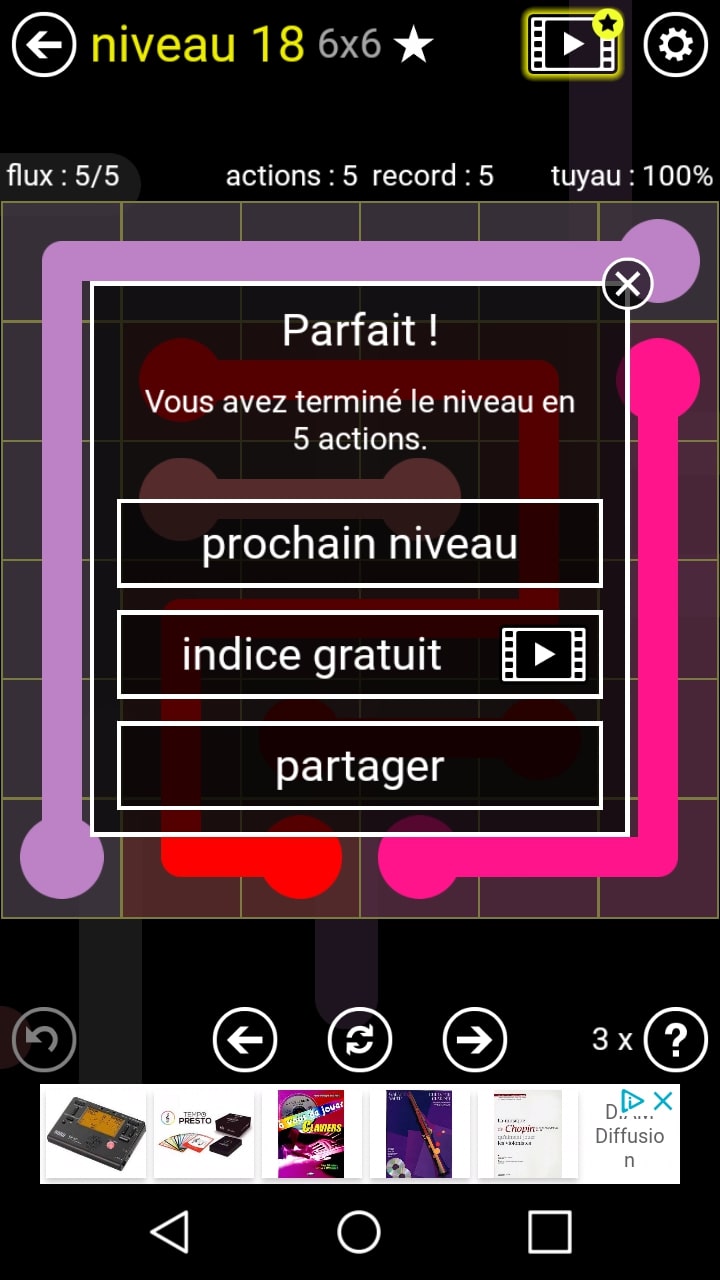
Task: Continue to prochain niveau
Action: tap(360, 543)
